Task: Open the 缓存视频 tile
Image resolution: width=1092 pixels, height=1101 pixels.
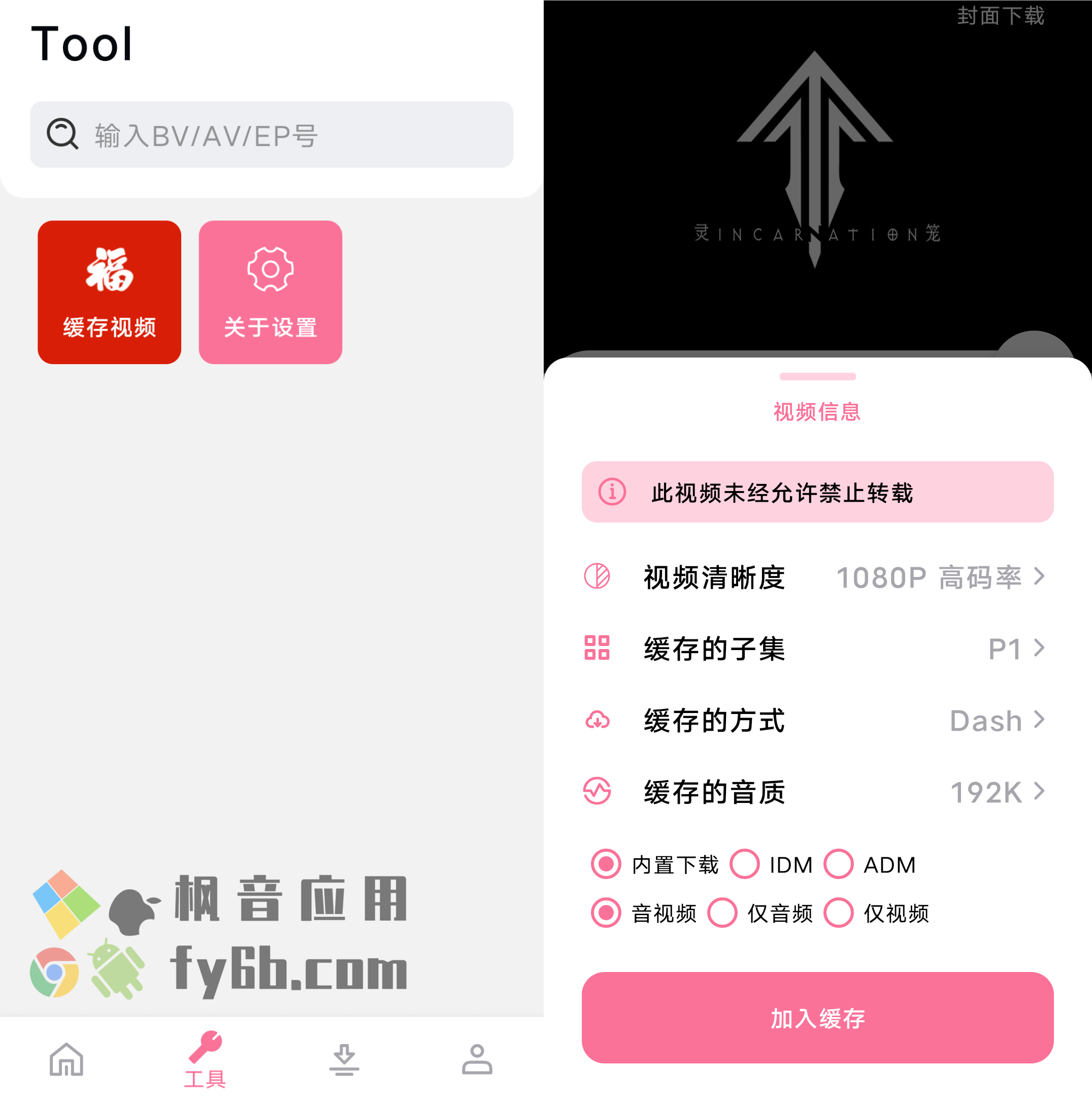Action: pos(109,293)
